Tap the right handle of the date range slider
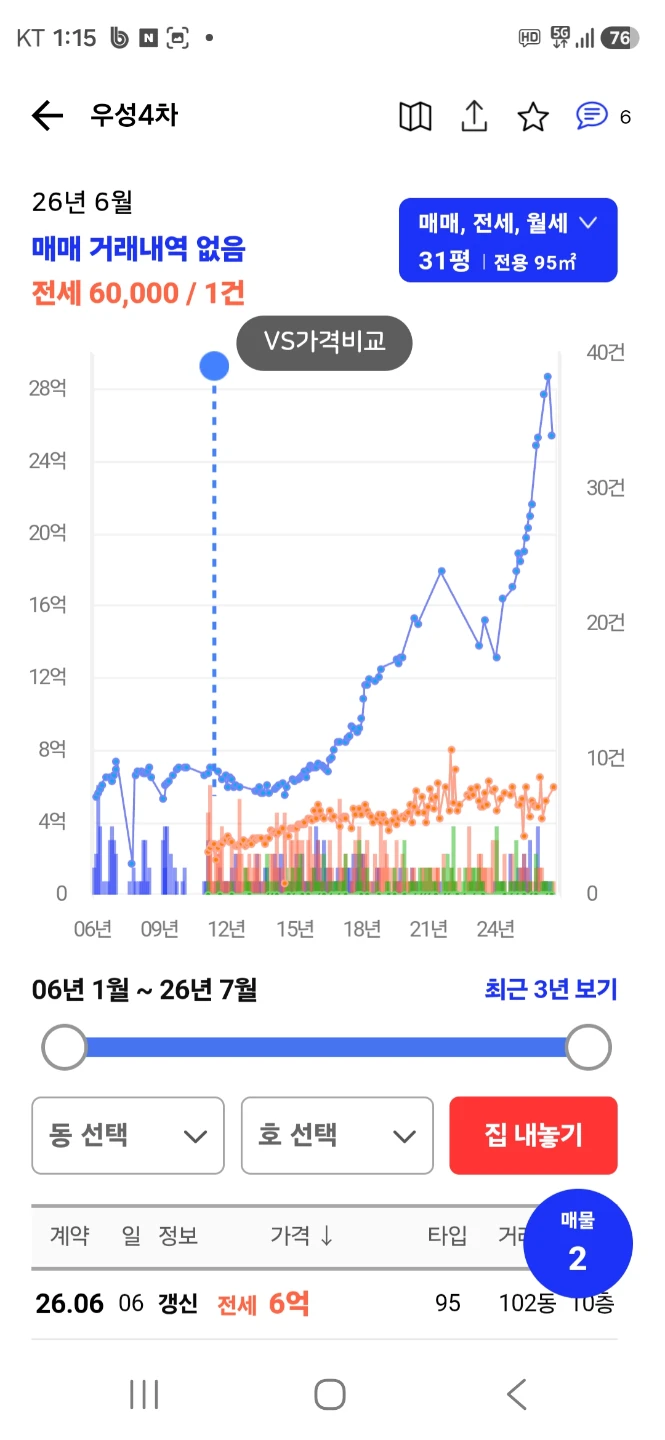This screenshot has height=1440, width=665. pyautogui.click(x=588, y=1048)
